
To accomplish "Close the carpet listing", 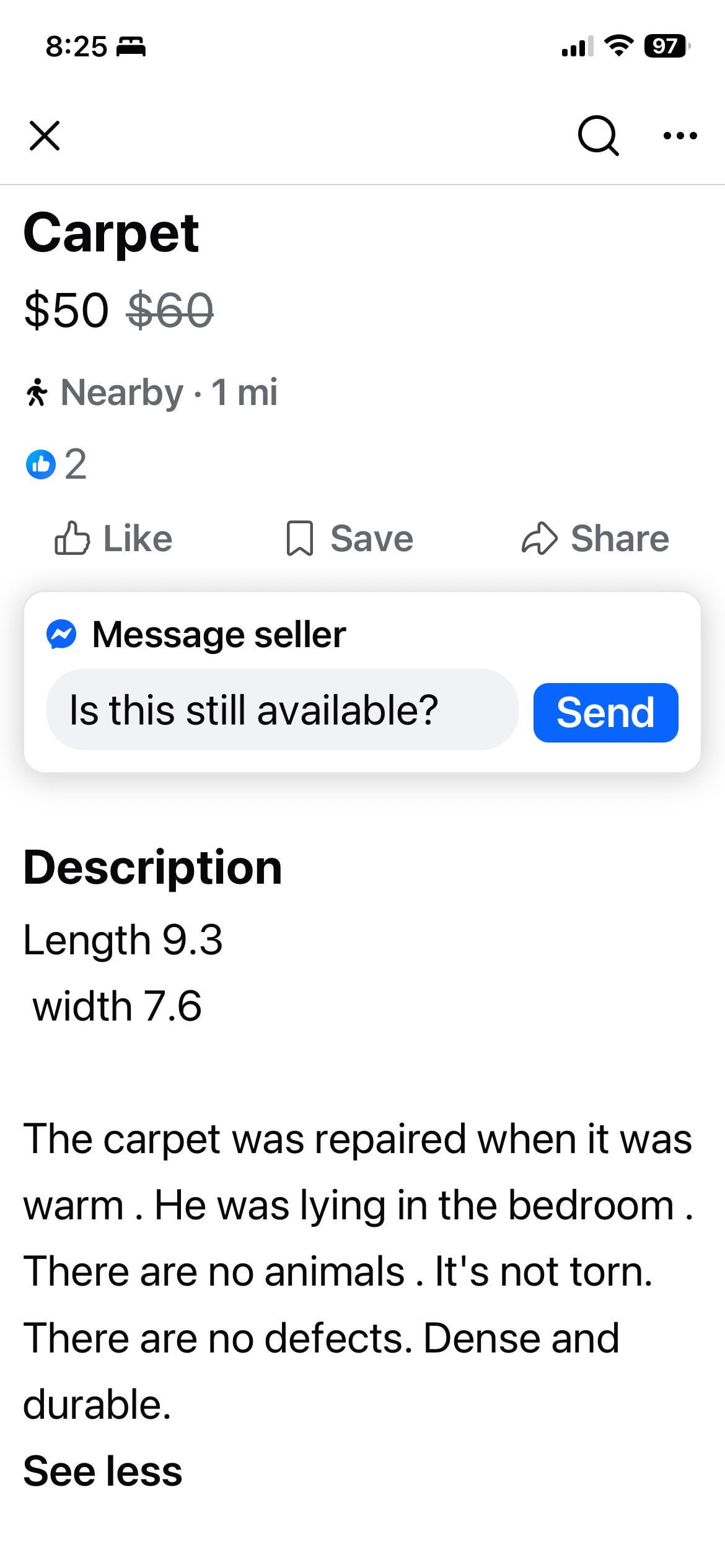I will pos(45,136).
